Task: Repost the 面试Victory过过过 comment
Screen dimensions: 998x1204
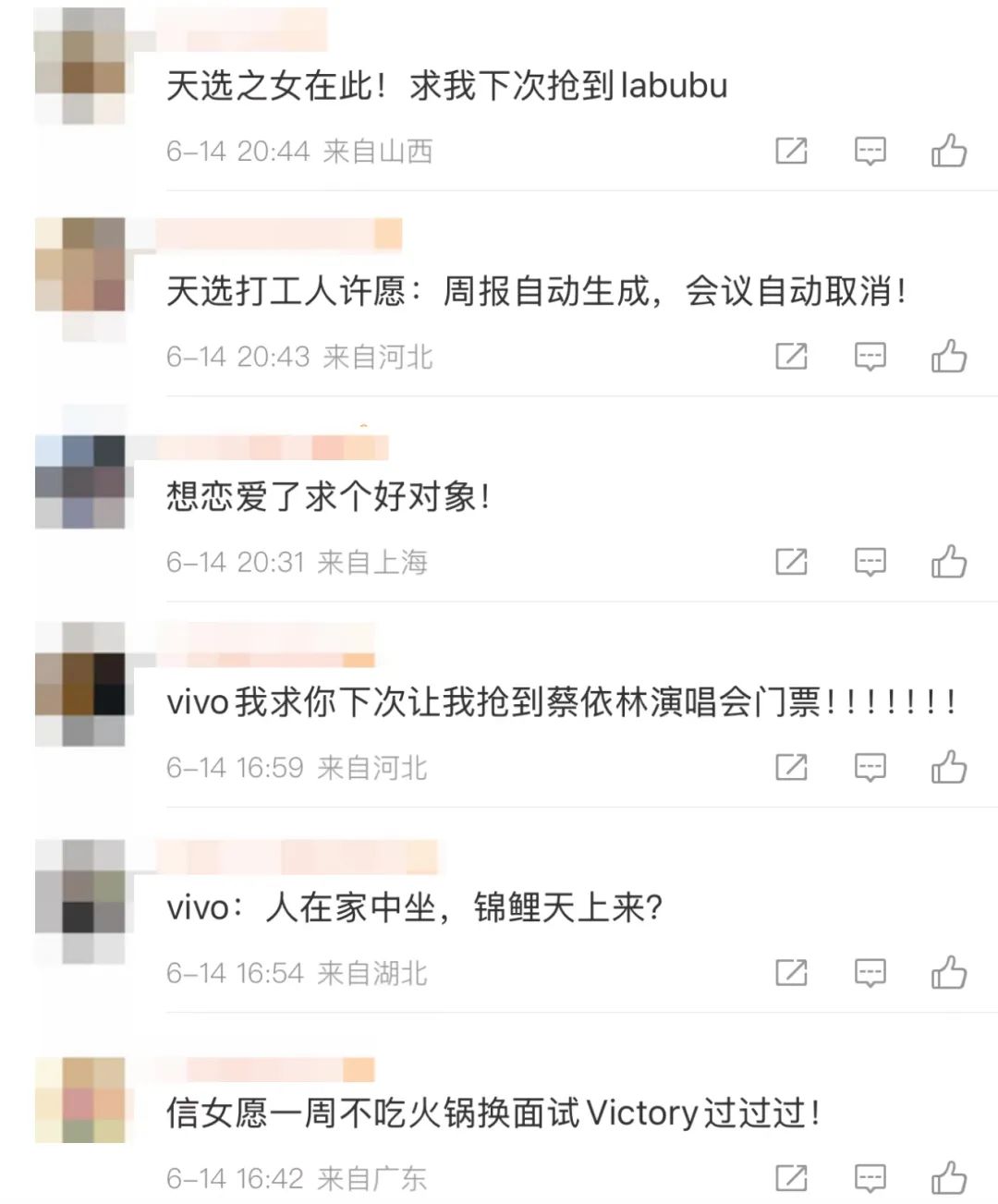Action: (x=791, y=1177)
